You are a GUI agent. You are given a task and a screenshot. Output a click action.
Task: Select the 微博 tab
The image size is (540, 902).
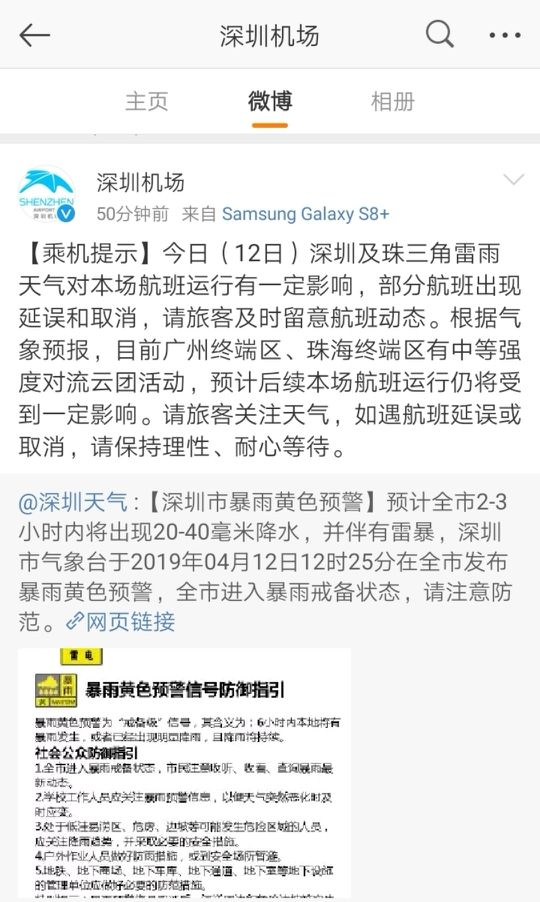[270, 101]
